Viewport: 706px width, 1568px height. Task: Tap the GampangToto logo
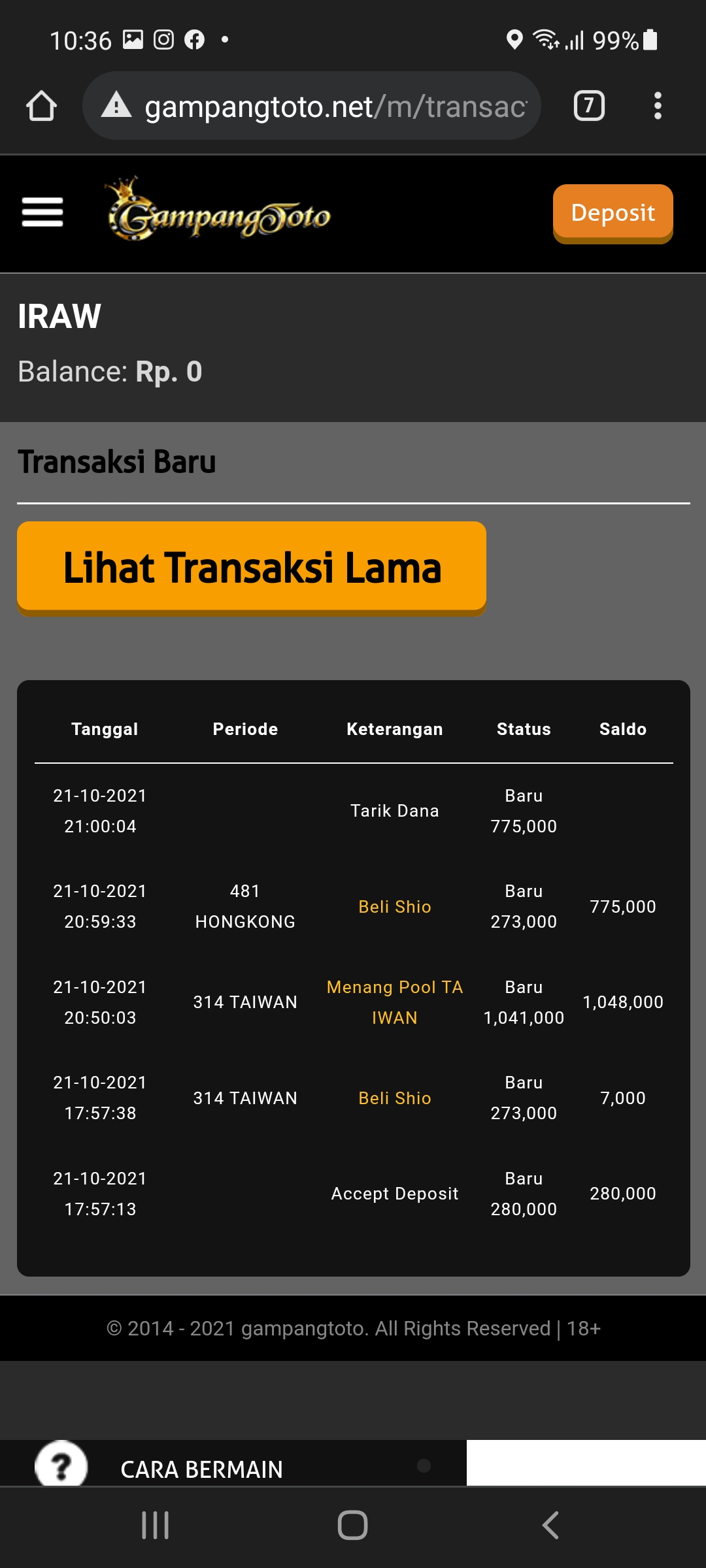tap(219, 212)
